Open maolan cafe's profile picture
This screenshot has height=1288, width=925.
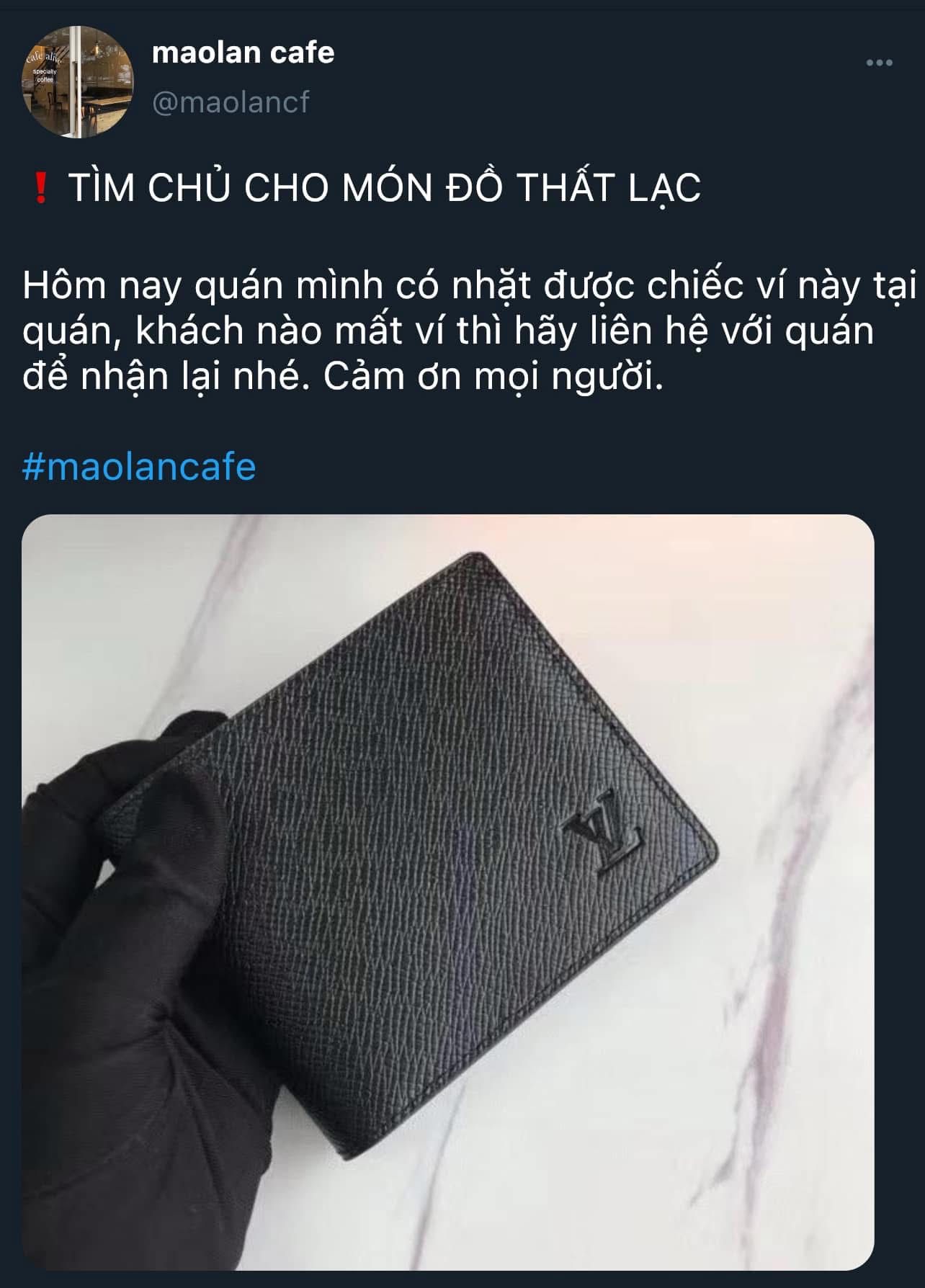78,81
